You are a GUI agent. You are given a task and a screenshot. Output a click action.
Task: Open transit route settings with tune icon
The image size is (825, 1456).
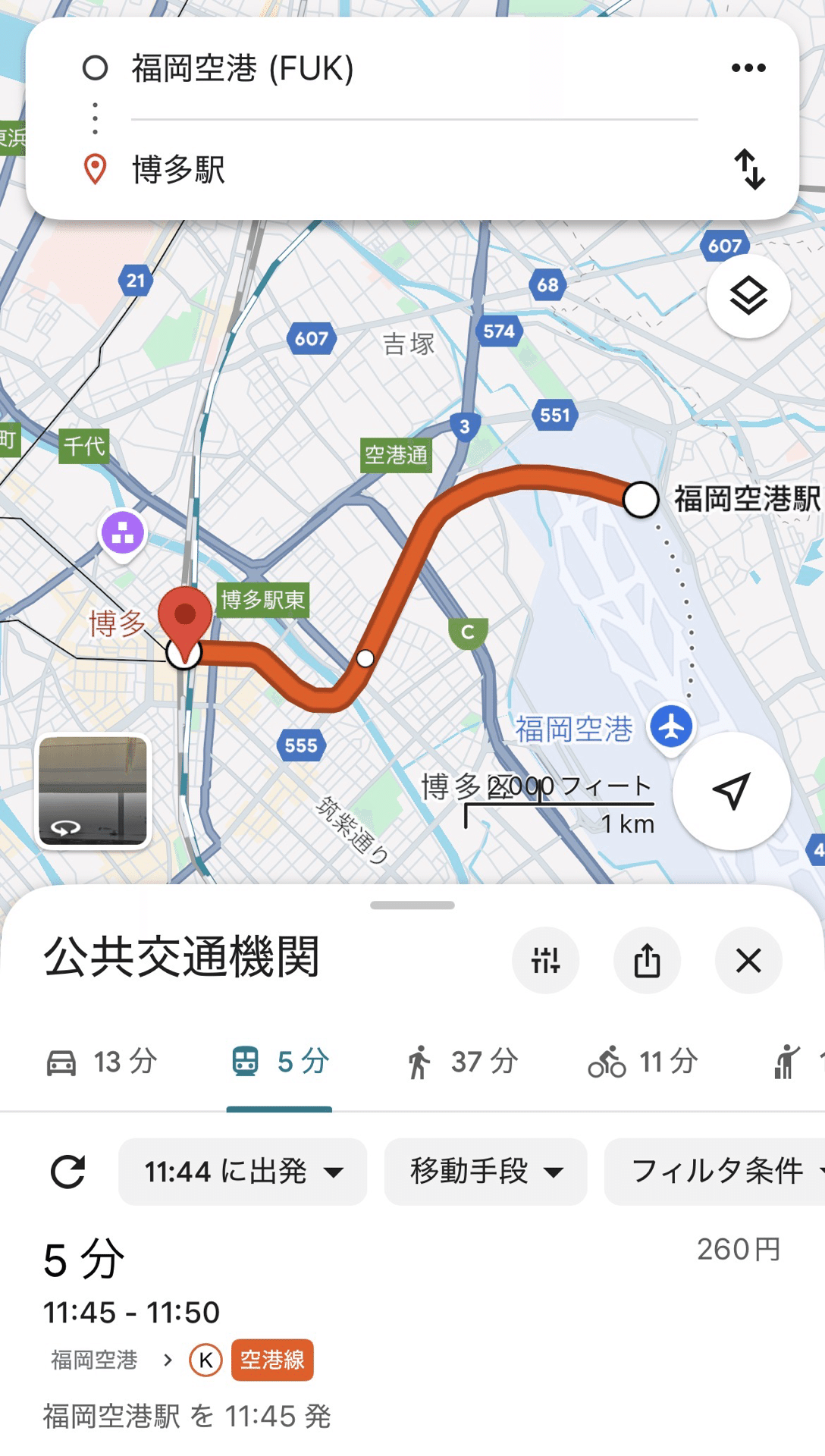[546, 960]
